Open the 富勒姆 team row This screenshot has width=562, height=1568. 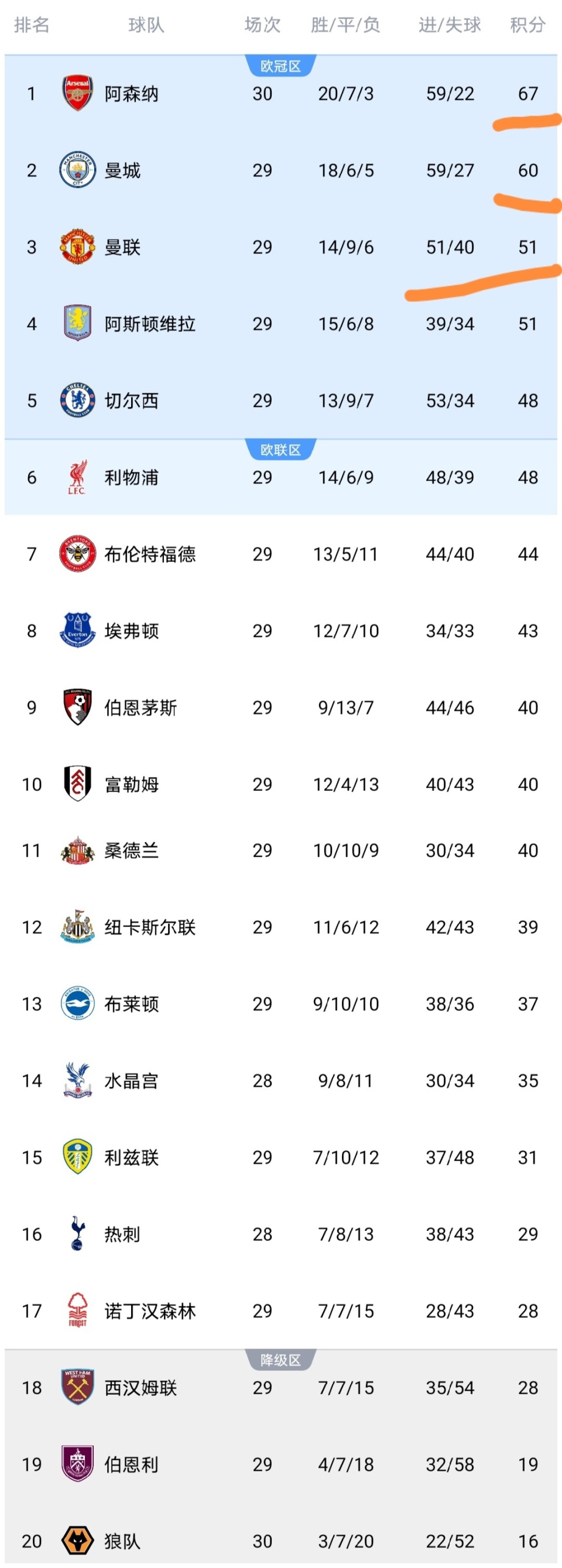[132, 784]
